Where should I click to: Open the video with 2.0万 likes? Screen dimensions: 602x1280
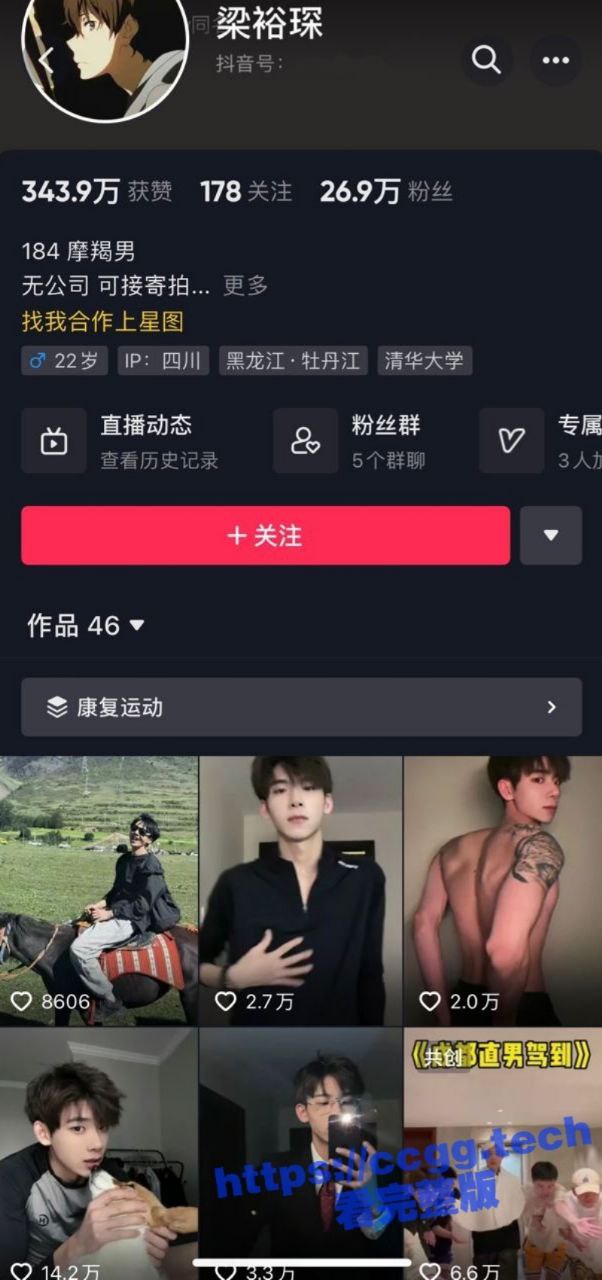[502, 890]
